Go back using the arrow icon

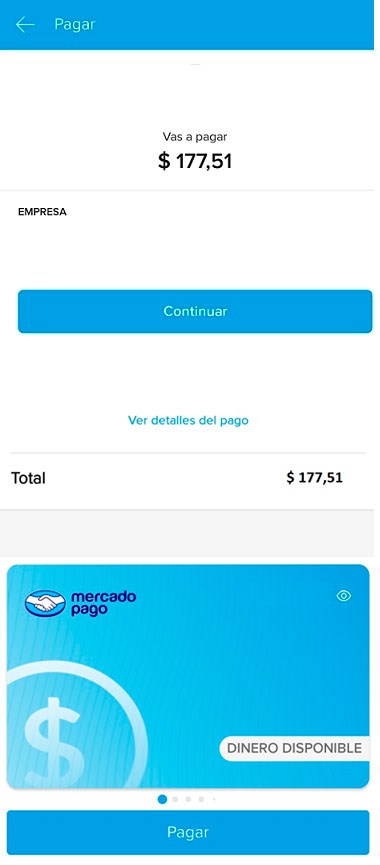[25, 24]
